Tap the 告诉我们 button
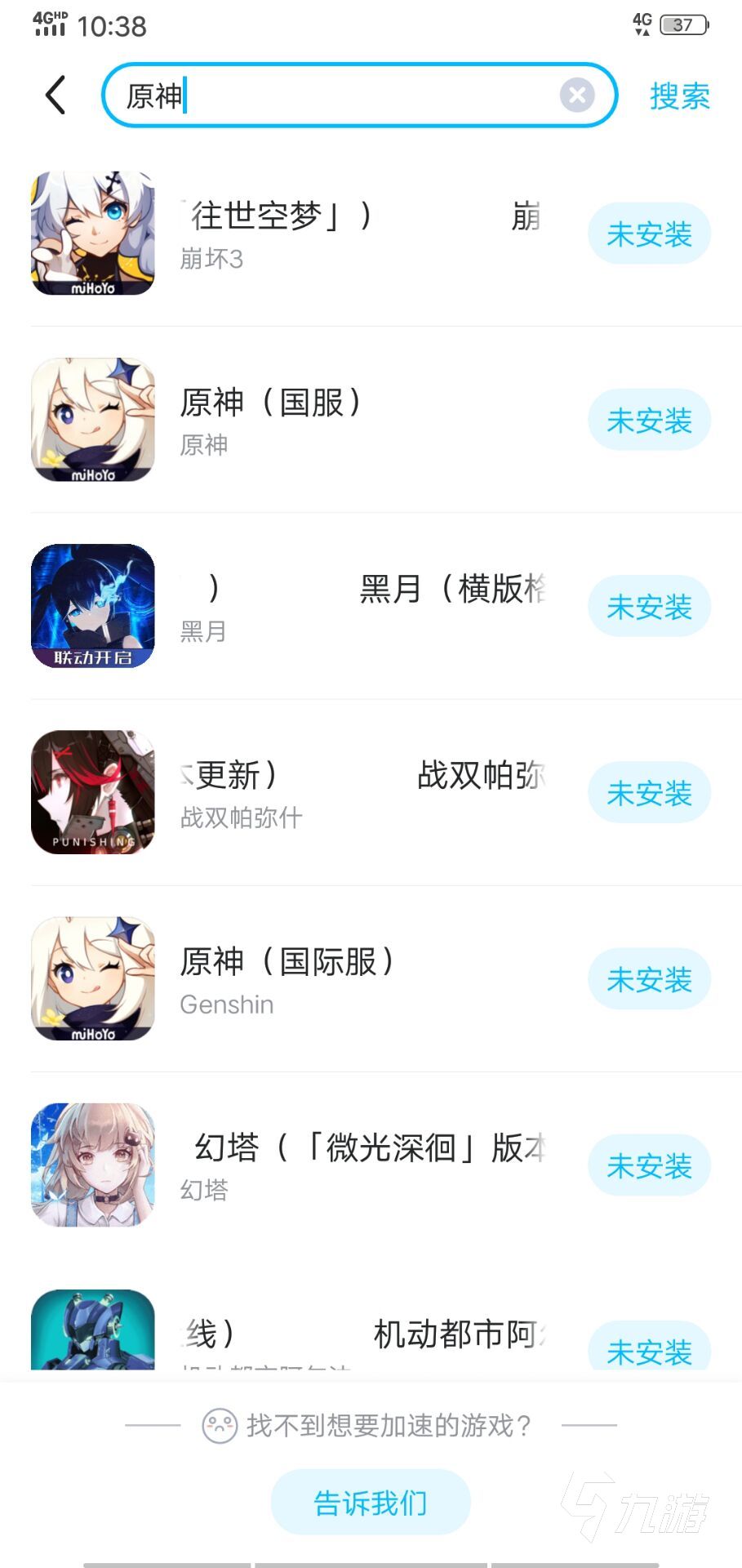 [x=371, y=1502]
